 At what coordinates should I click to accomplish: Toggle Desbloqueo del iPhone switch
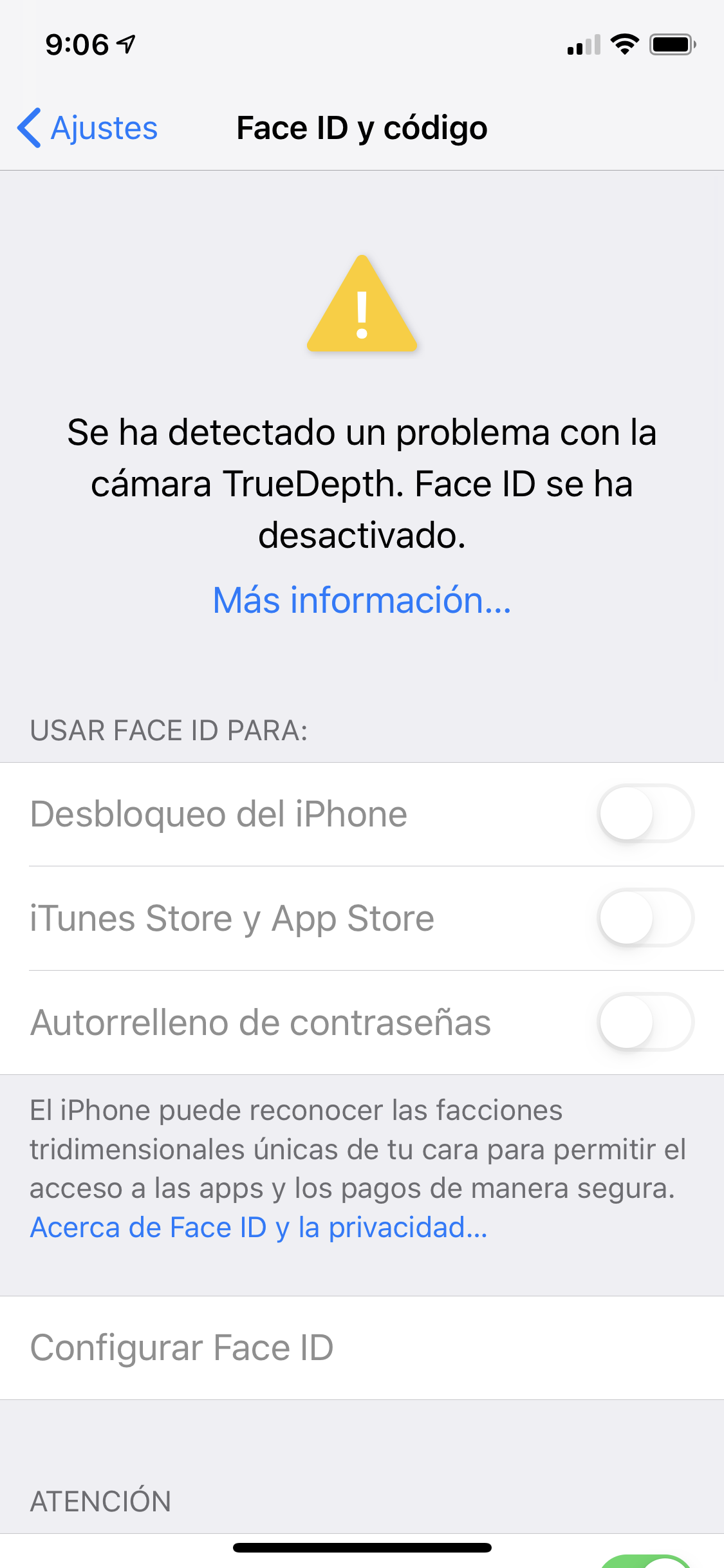point(645,814)
